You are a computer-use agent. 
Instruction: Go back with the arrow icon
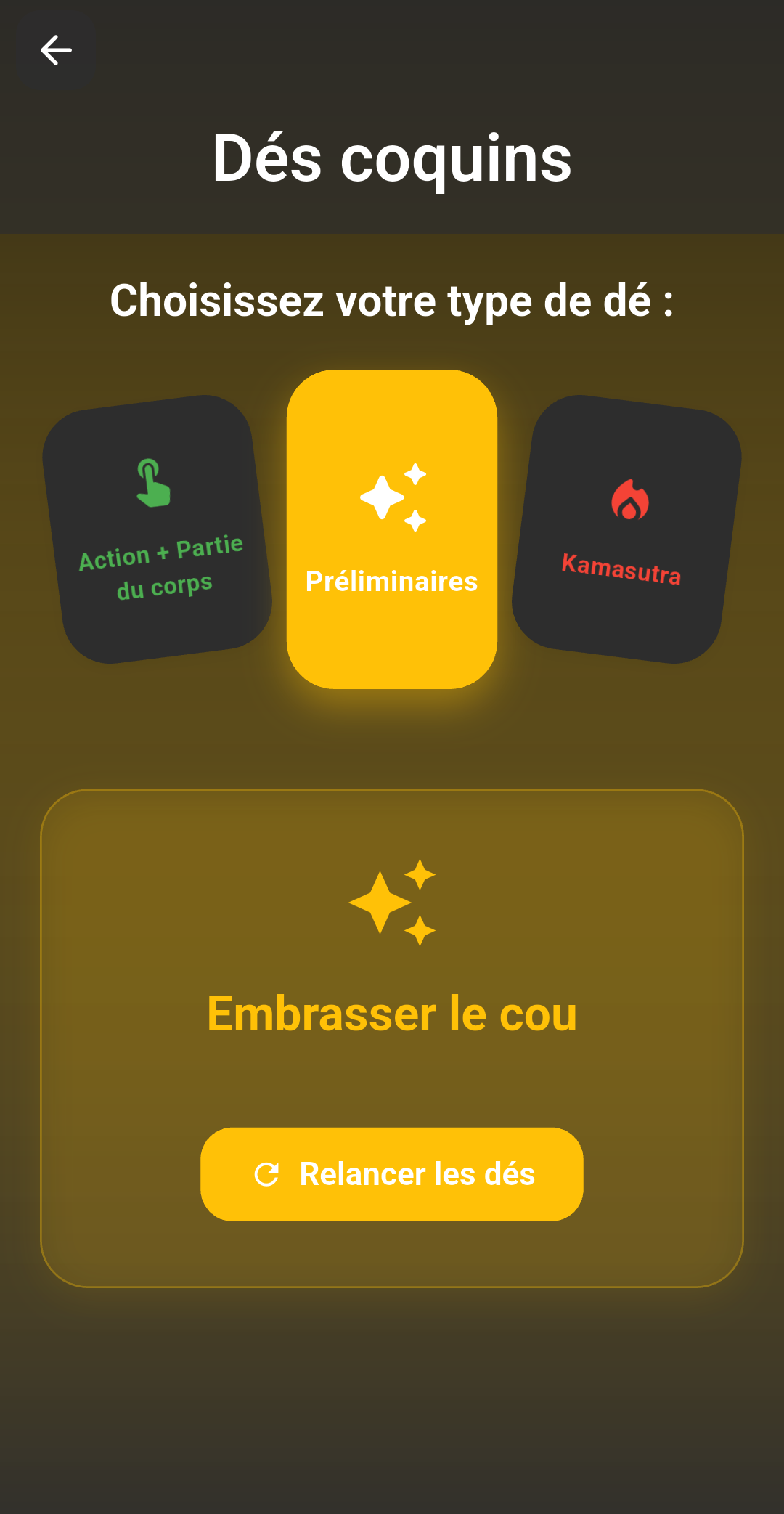56,50
